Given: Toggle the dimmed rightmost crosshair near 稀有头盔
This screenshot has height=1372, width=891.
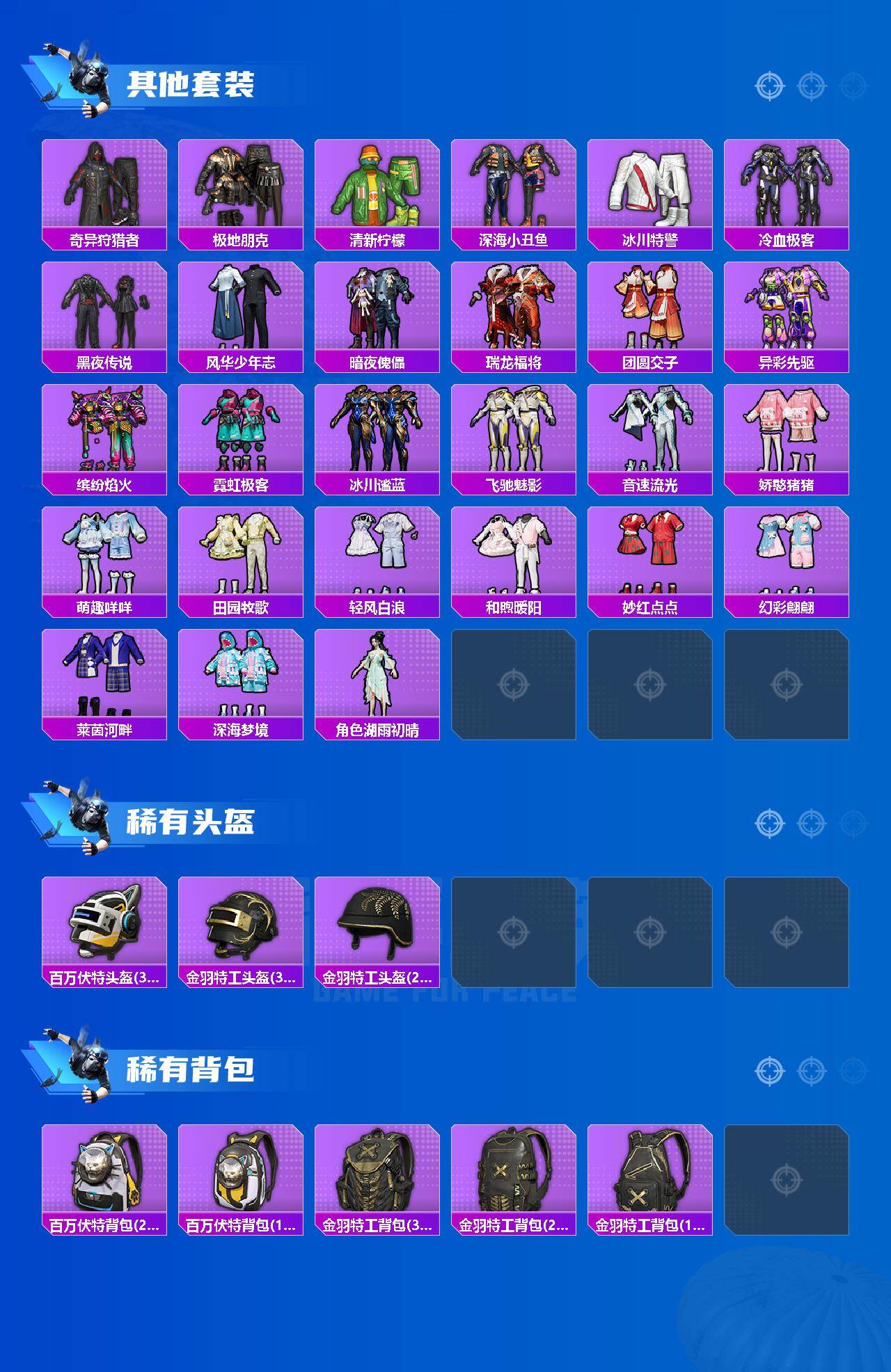Looking at the screenshot, I should (x=851, y=827).
